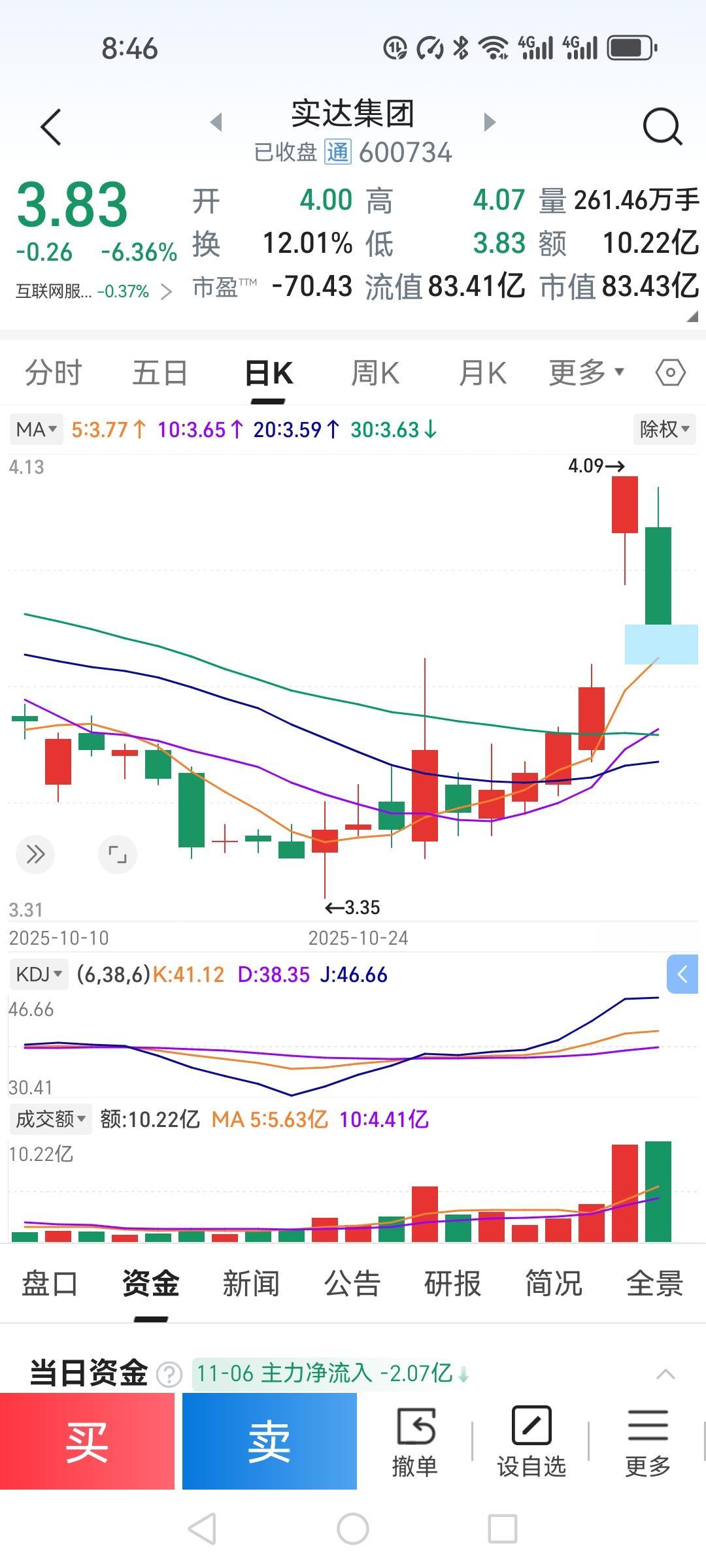
Task: Go back using the top-left arrow
Action: (x=51, y=127)
